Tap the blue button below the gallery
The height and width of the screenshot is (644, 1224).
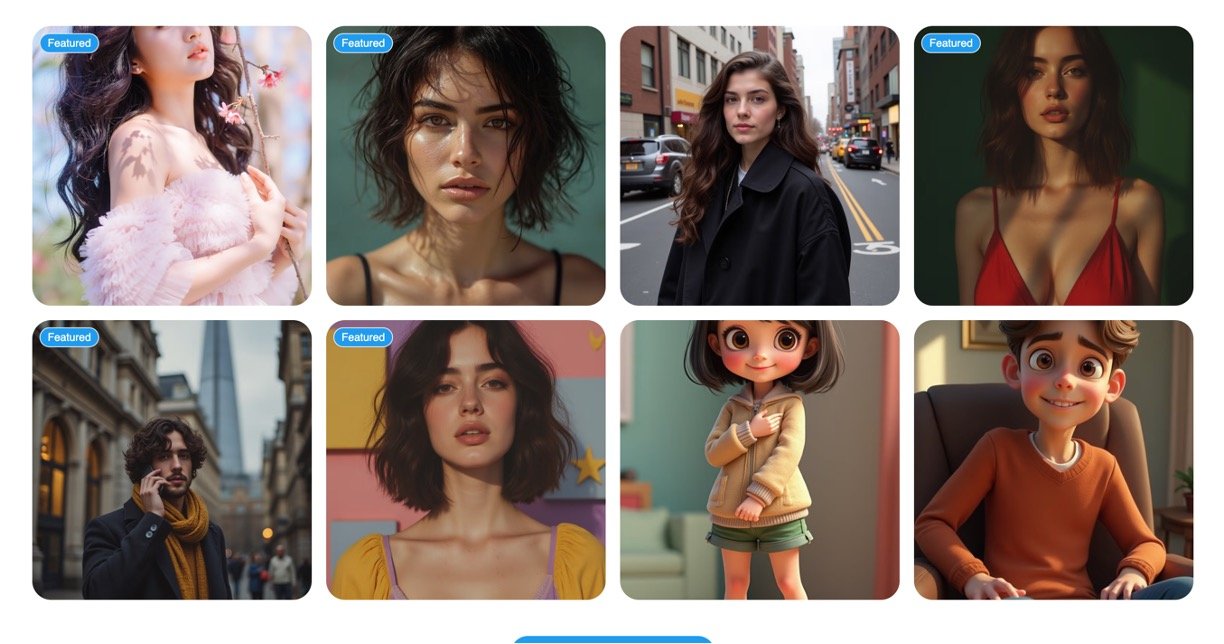[612, 639]
